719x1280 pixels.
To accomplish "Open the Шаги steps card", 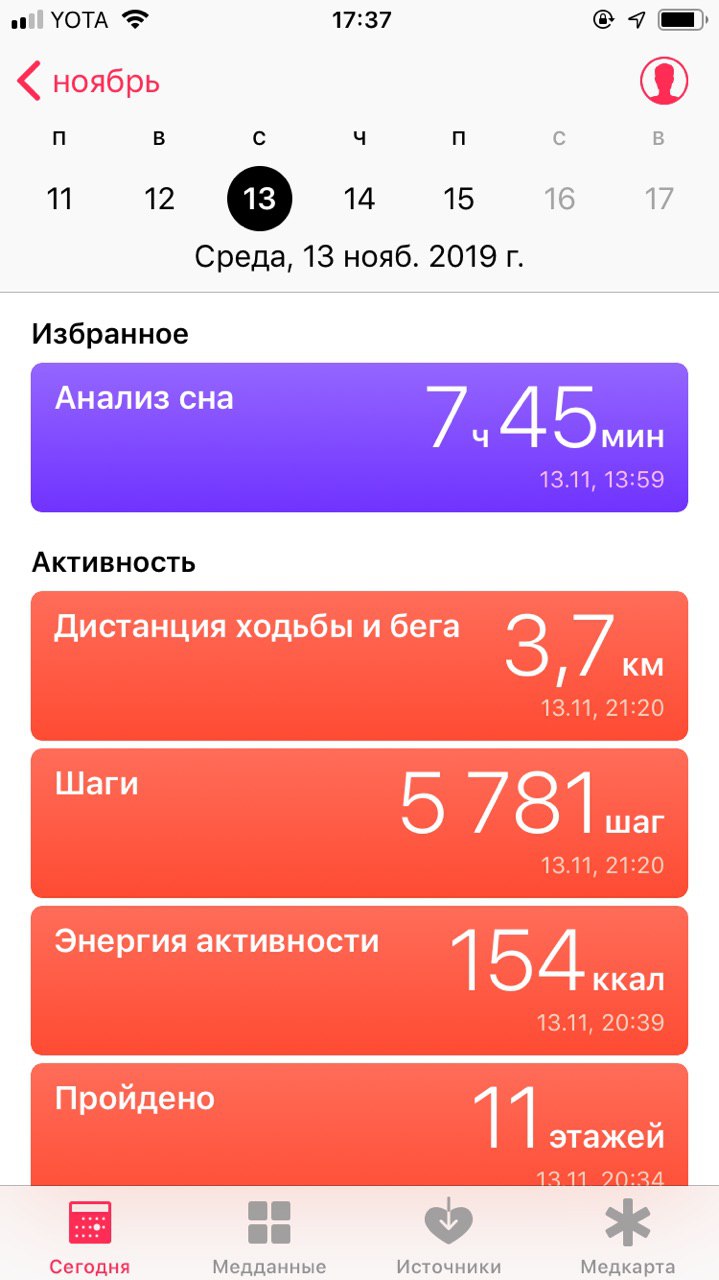I will click(359, 823).
